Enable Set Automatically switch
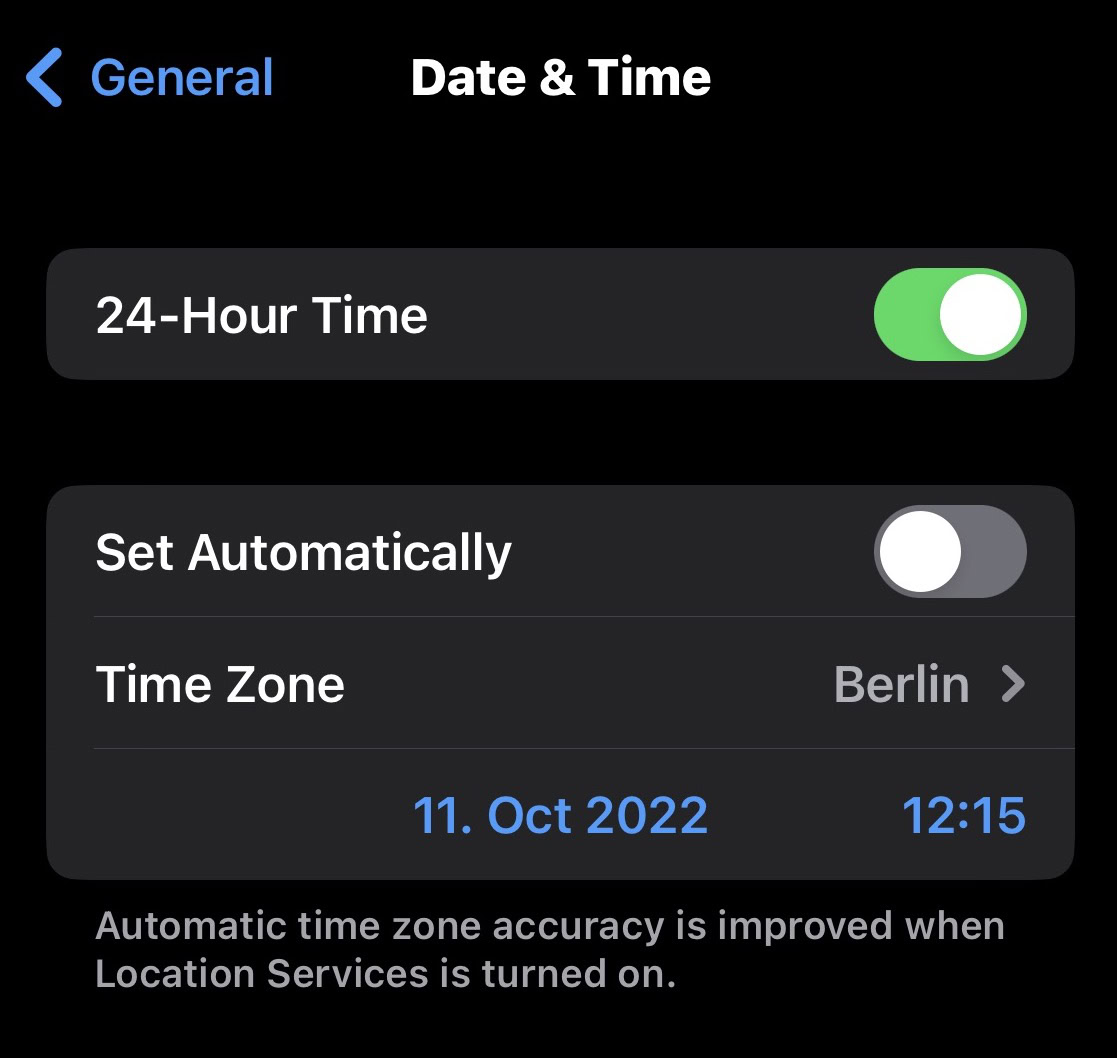 tap(950, 552)
